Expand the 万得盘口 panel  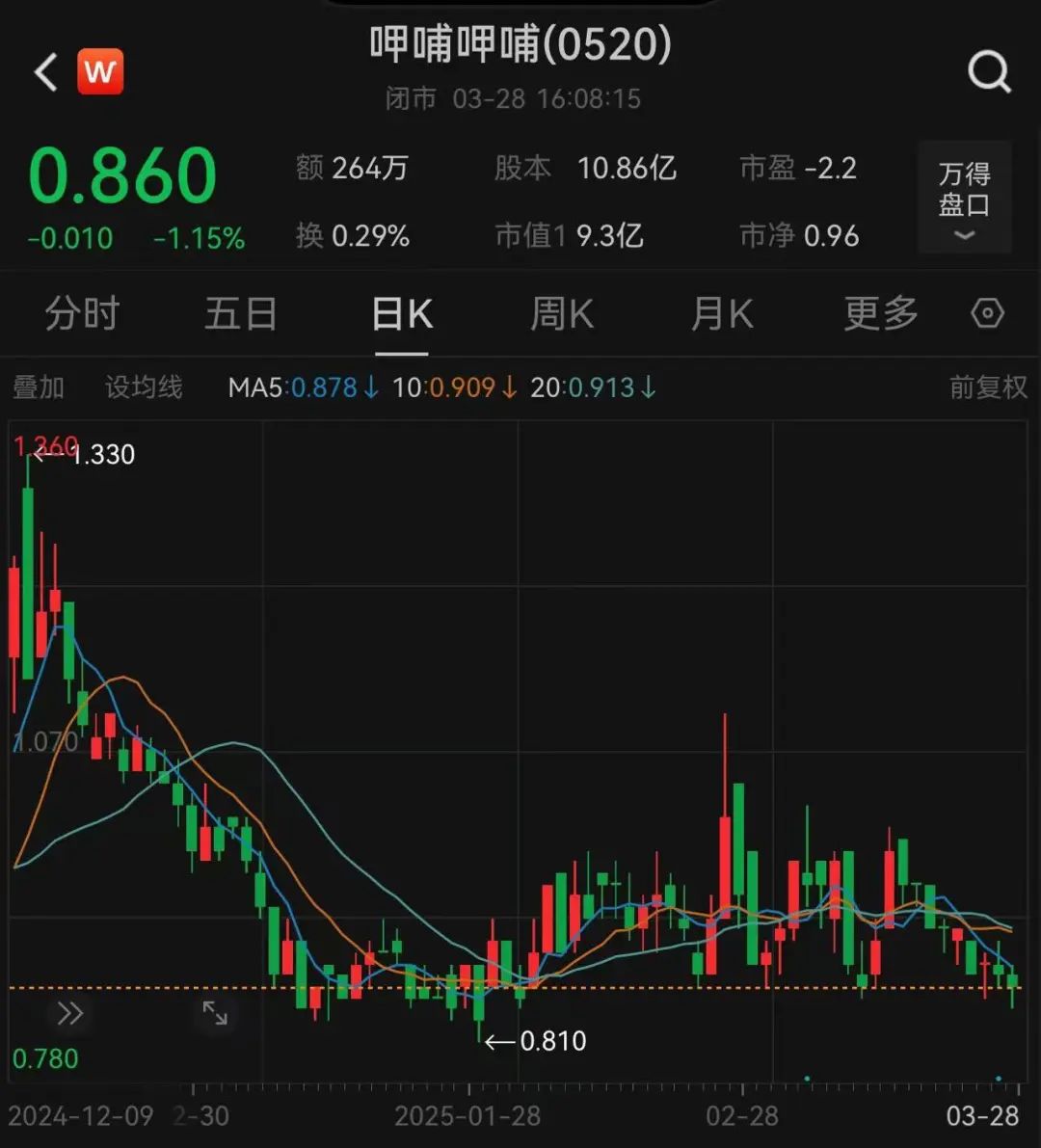[964, 198]
